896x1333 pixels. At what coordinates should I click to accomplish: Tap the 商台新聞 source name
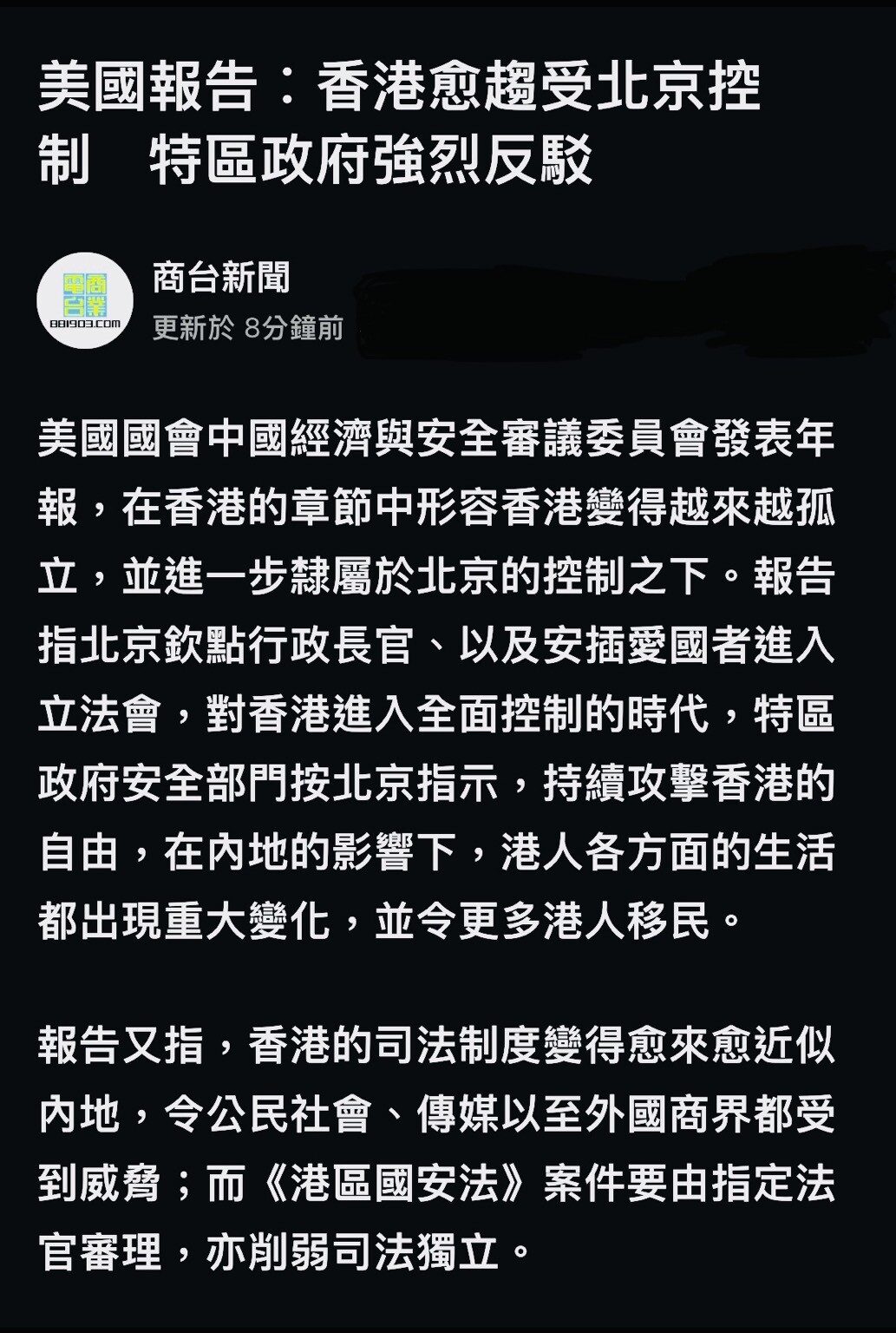pyautogui.click(x=220, y=278)
